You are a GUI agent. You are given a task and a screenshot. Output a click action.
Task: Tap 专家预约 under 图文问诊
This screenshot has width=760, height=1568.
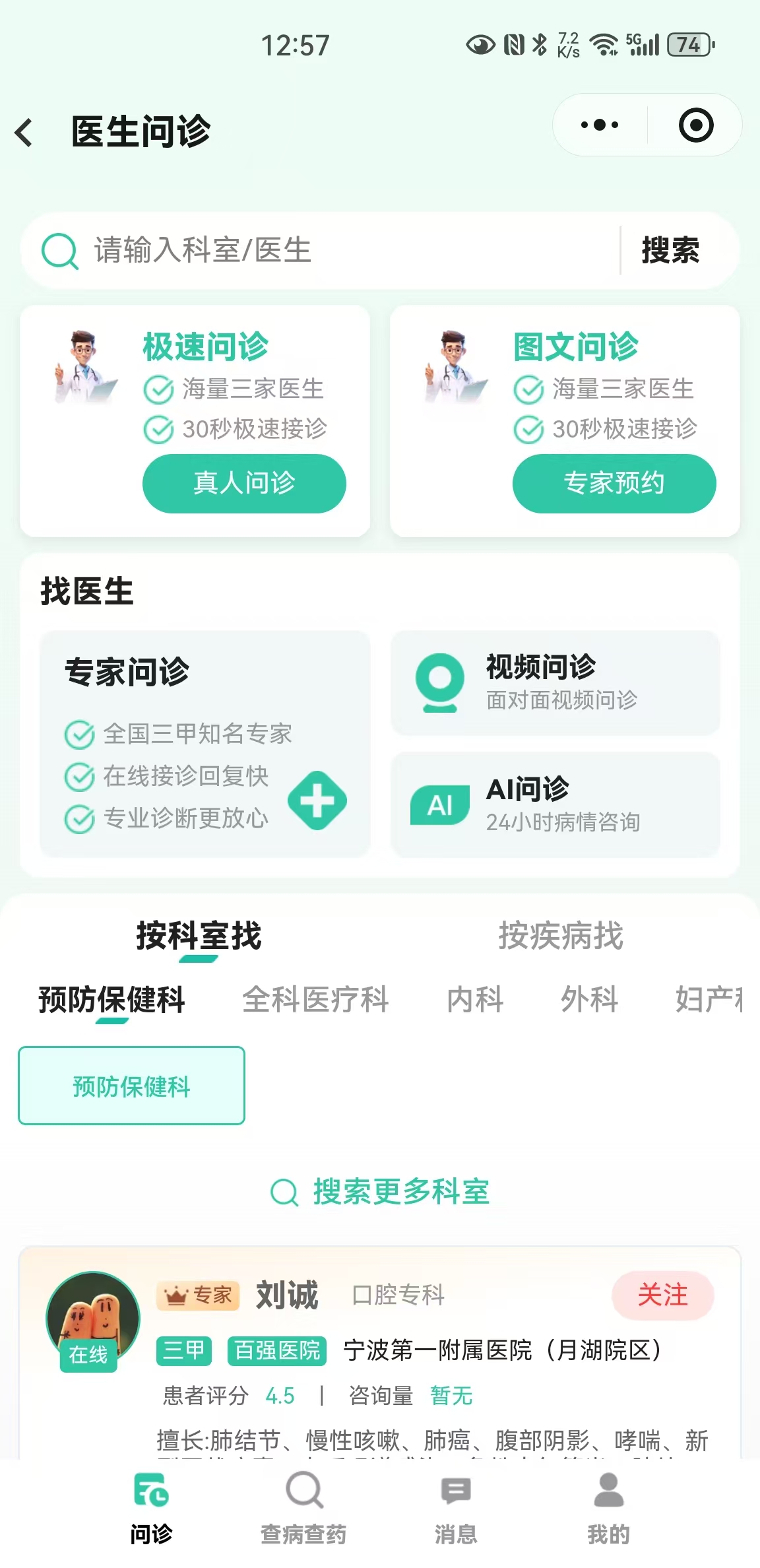tap(614, 483)
